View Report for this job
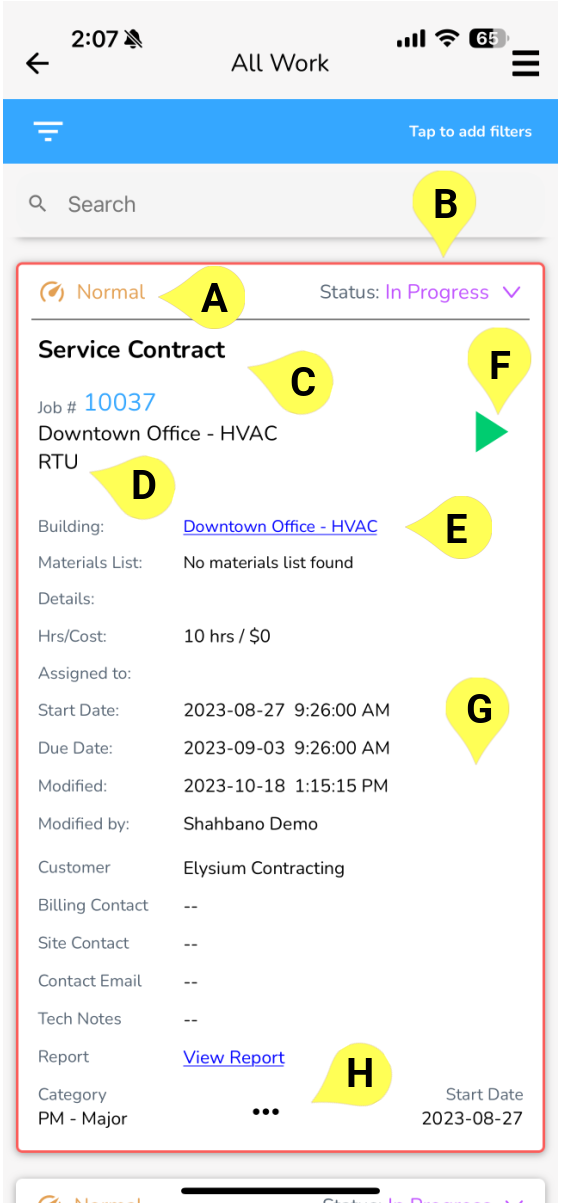Screen dimensions: 562x1203 point(234,1057)
